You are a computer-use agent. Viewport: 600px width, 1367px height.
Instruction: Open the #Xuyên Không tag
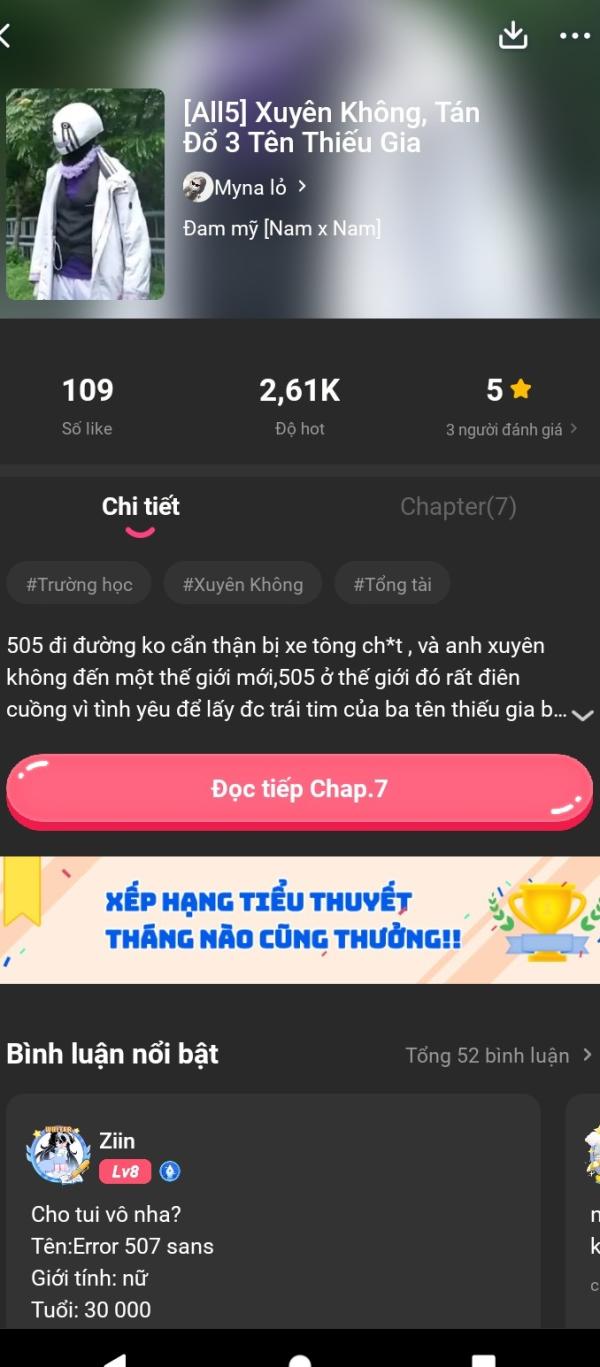pyautogui.click(x=242, y=584)
